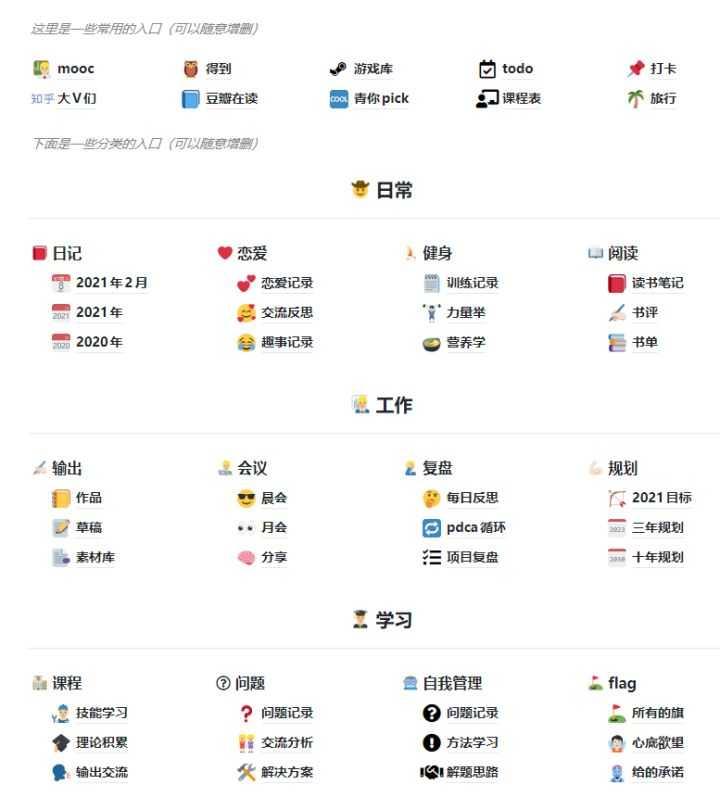Image resolution: width=720 pixels, height=797 pixels.
Task: Open the 得到 shortcut
Action: [219, 69]
